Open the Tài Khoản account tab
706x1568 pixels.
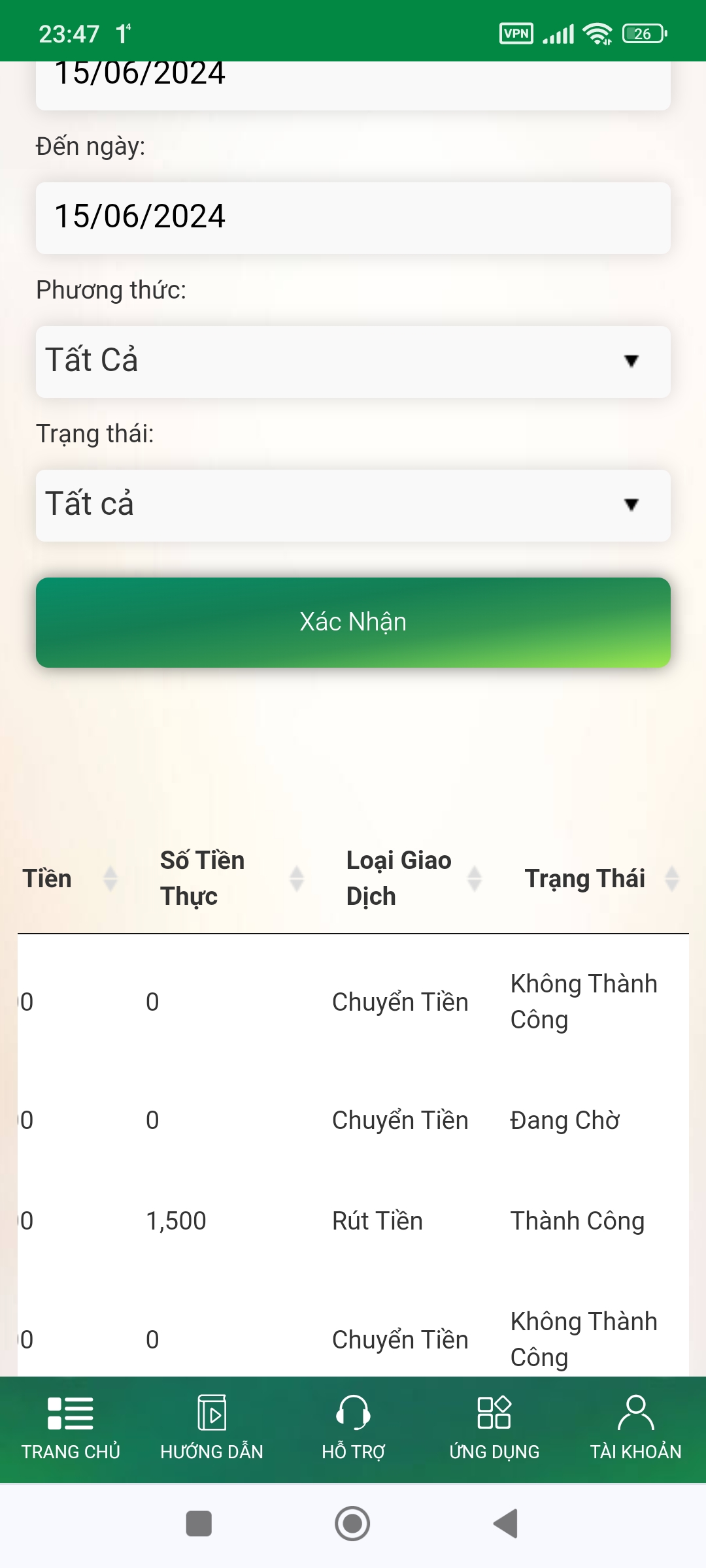tap(635, 1429)
